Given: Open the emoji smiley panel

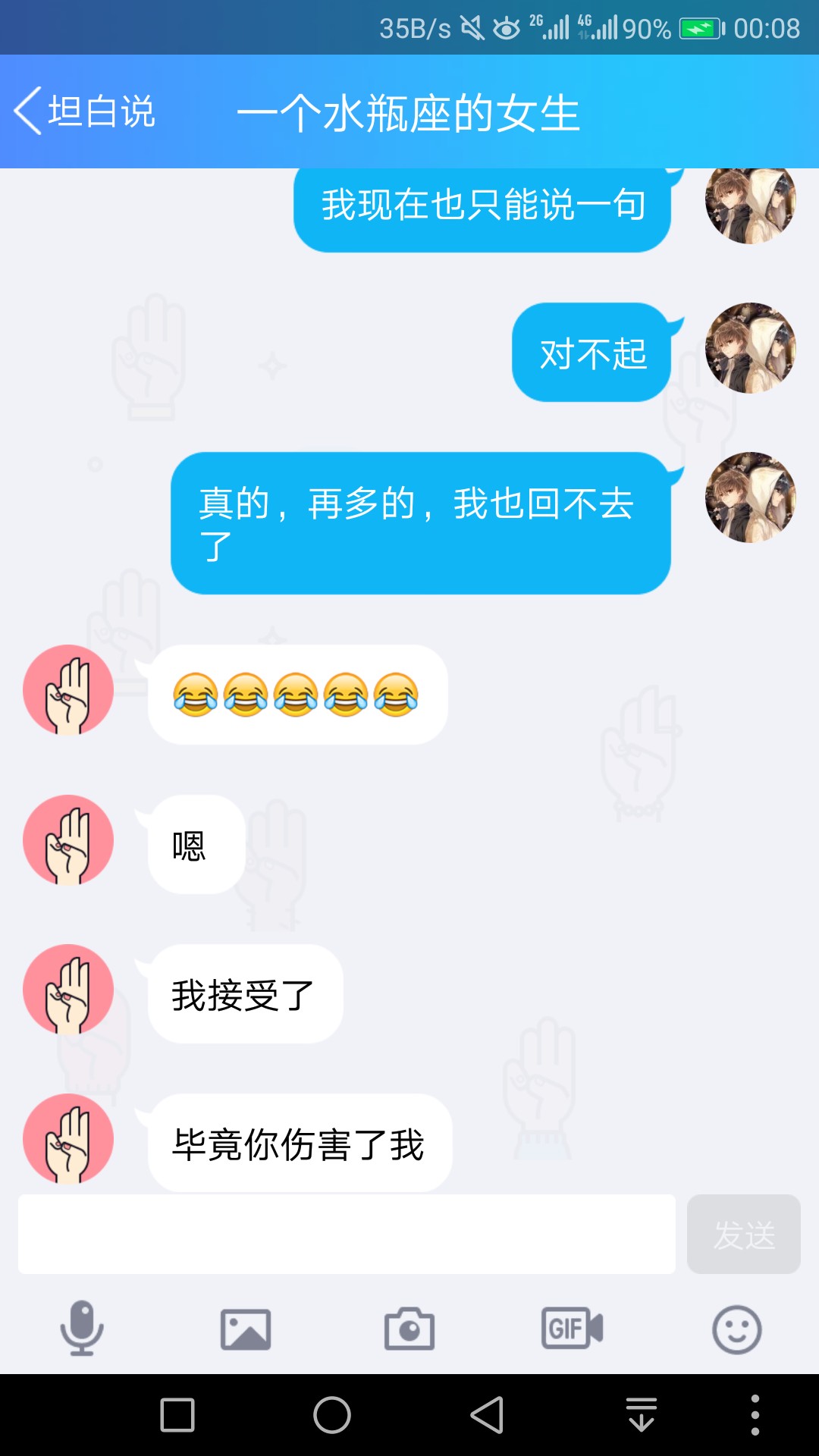Looking at the screenshot, I should pyautogui.click(x=737, y=1329).
